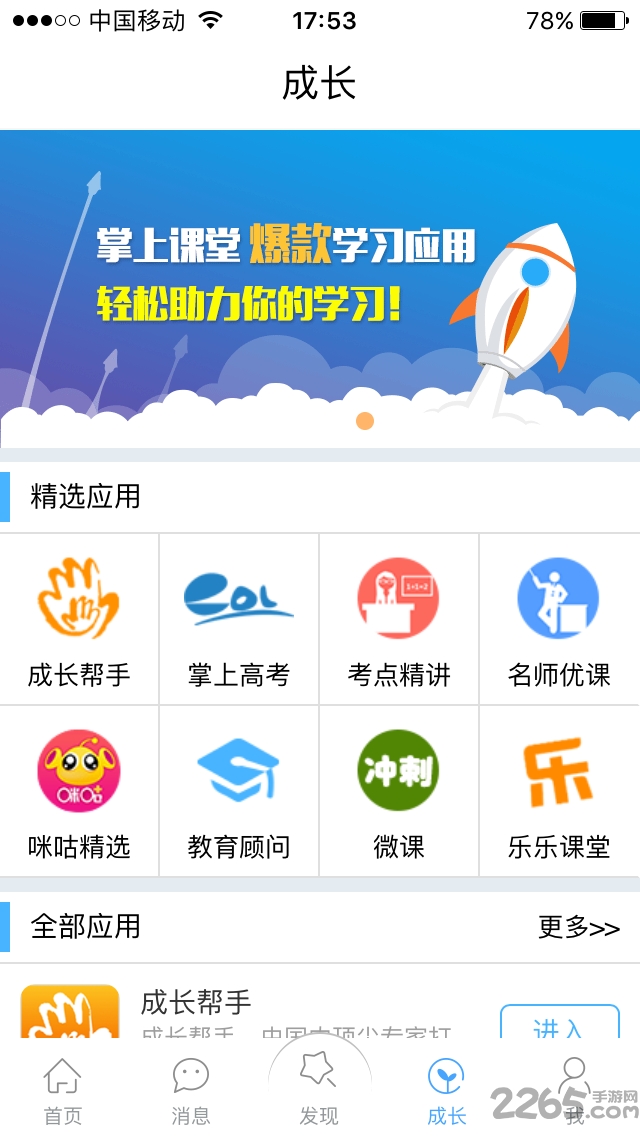Launch 考点精讲 from the grid

pyautogui.click(x=399, y=620)
